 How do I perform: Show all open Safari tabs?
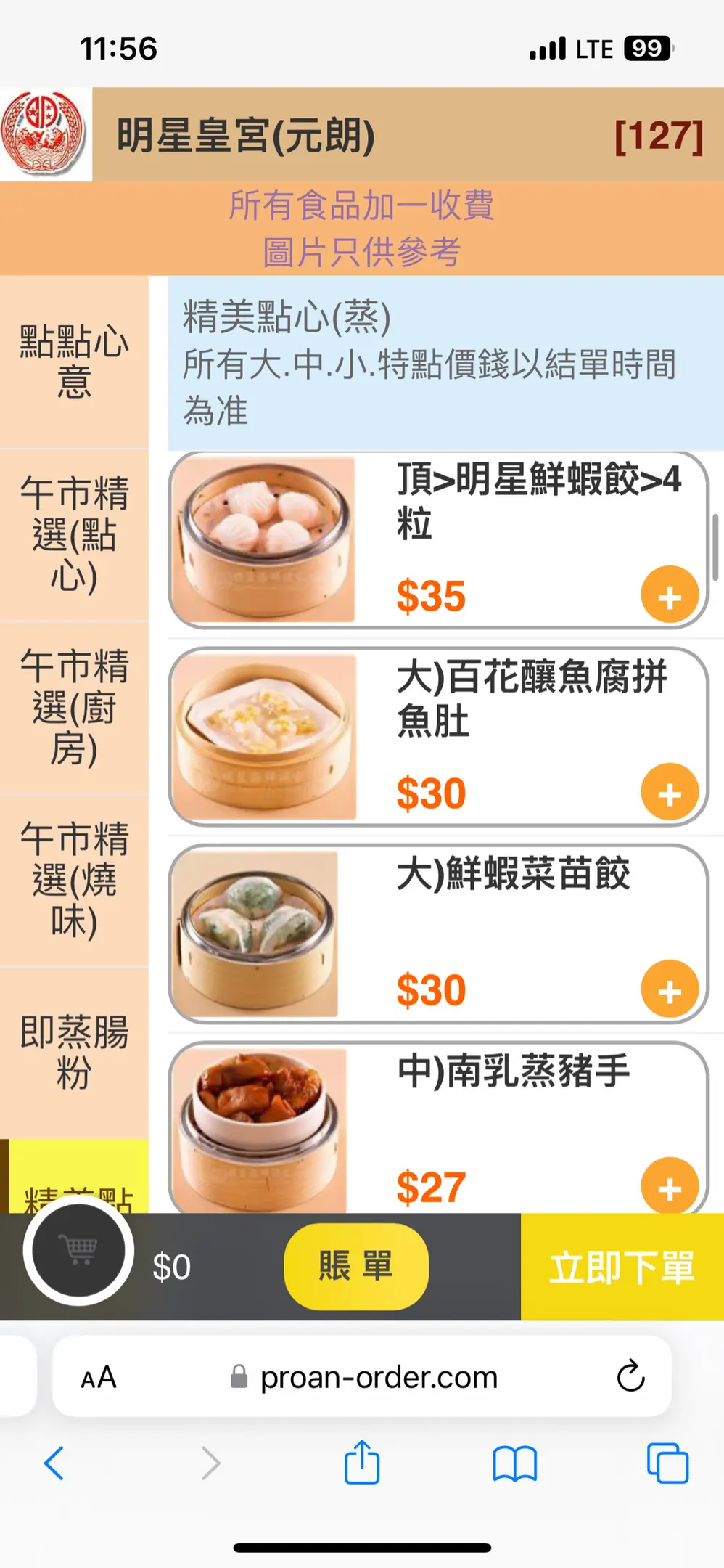pos(667,1463)
